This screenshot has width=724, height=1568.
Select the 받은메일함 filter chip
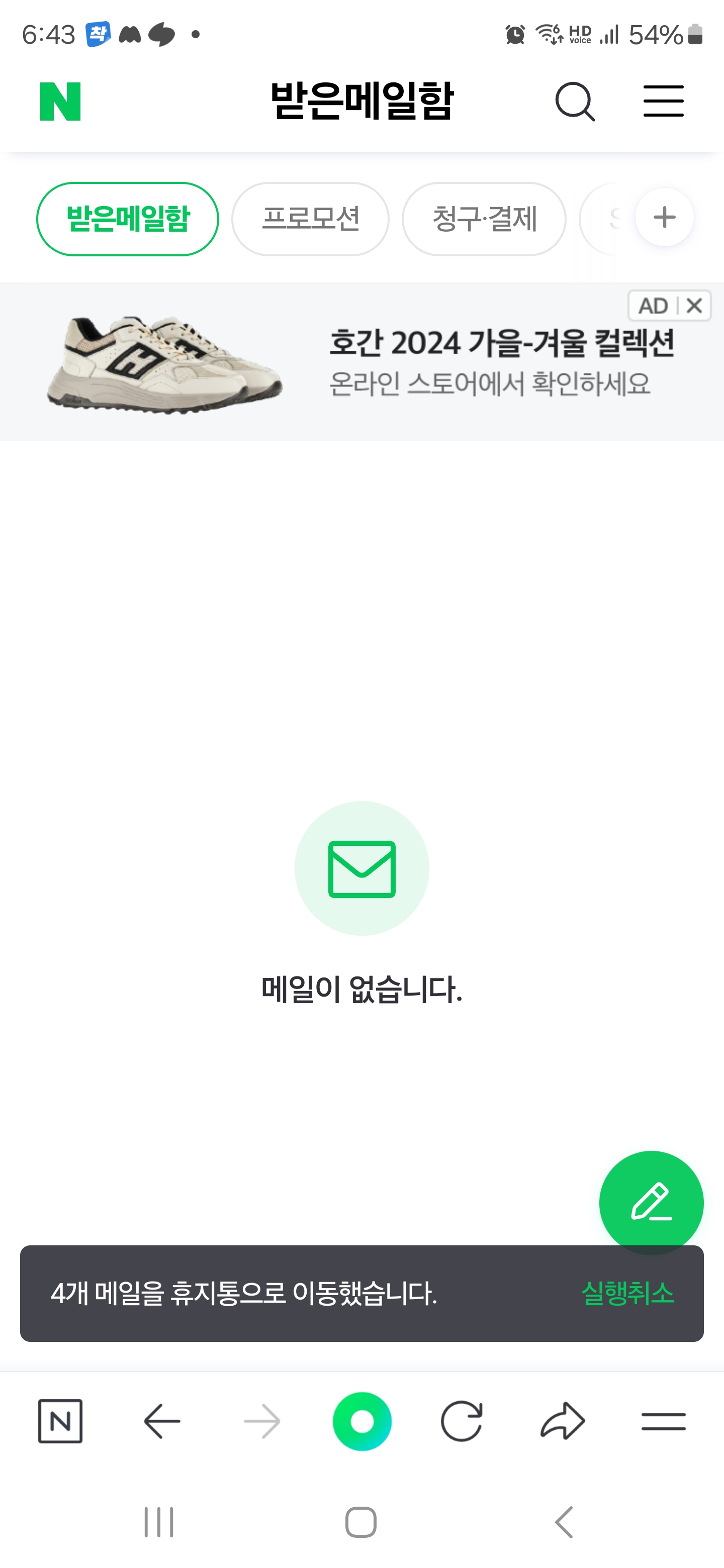[127, 219]
